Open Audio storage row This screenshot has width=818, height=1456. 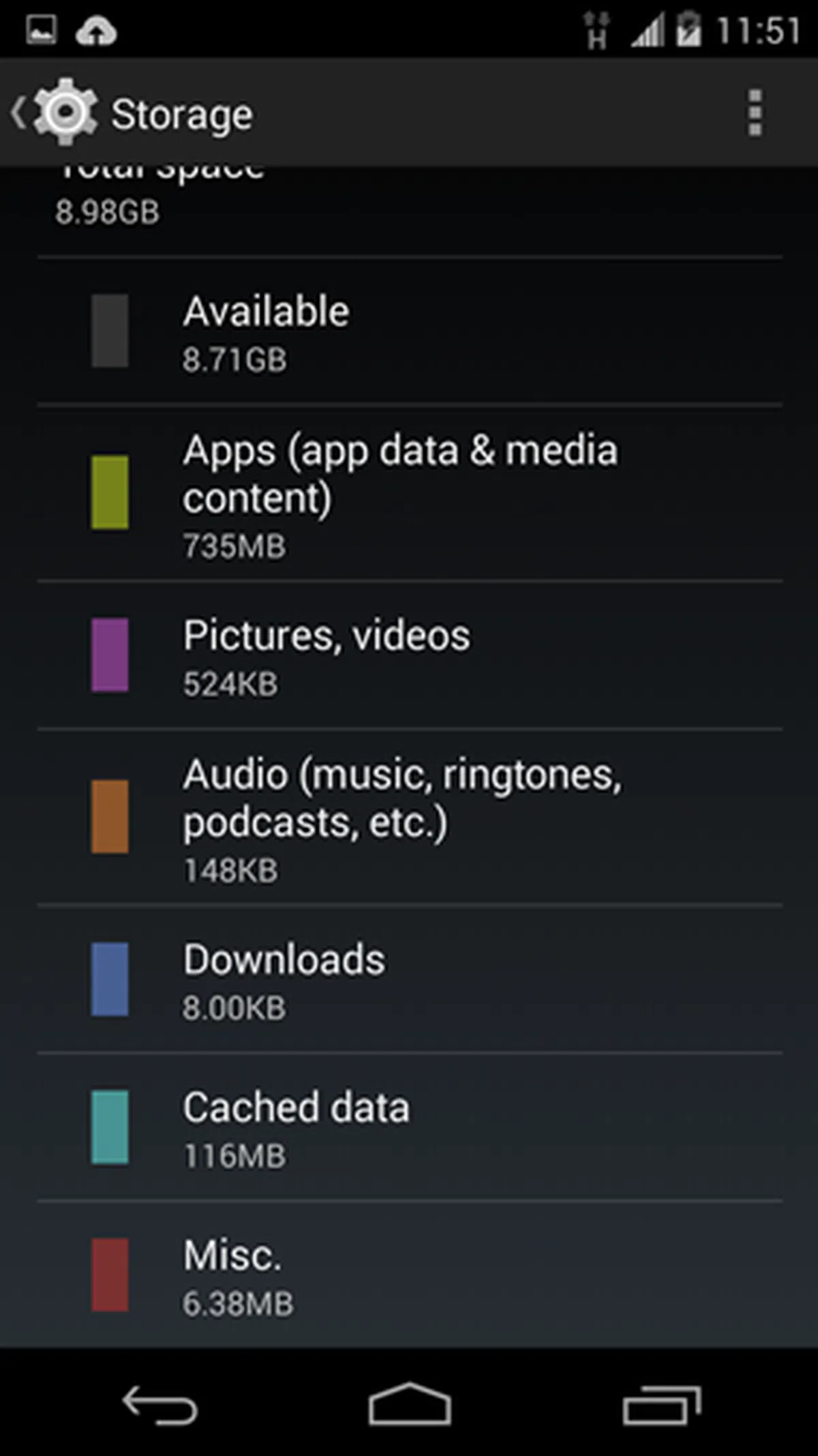(409, 818)
